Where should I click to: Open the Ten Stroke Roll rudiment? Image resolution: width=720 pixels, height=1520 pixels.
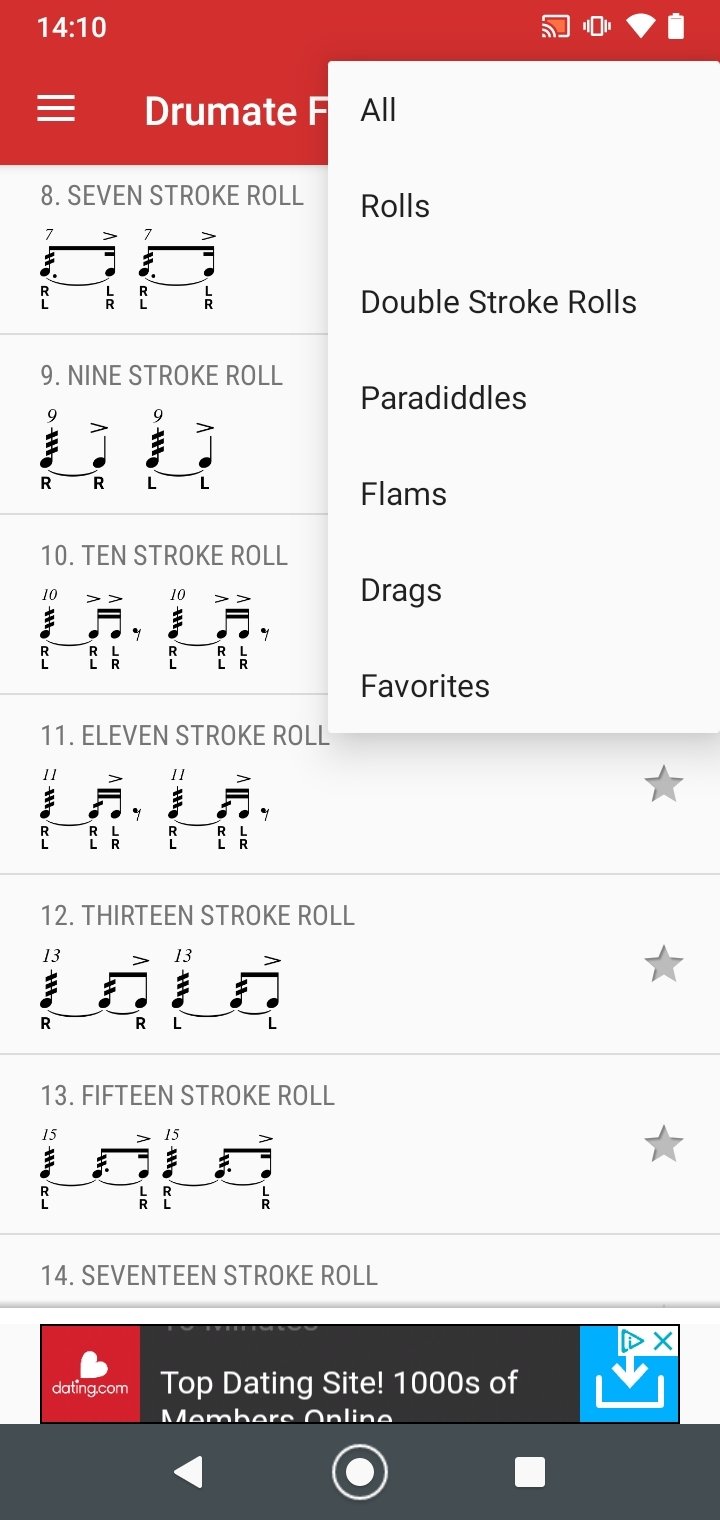click(x=164, y=605)
